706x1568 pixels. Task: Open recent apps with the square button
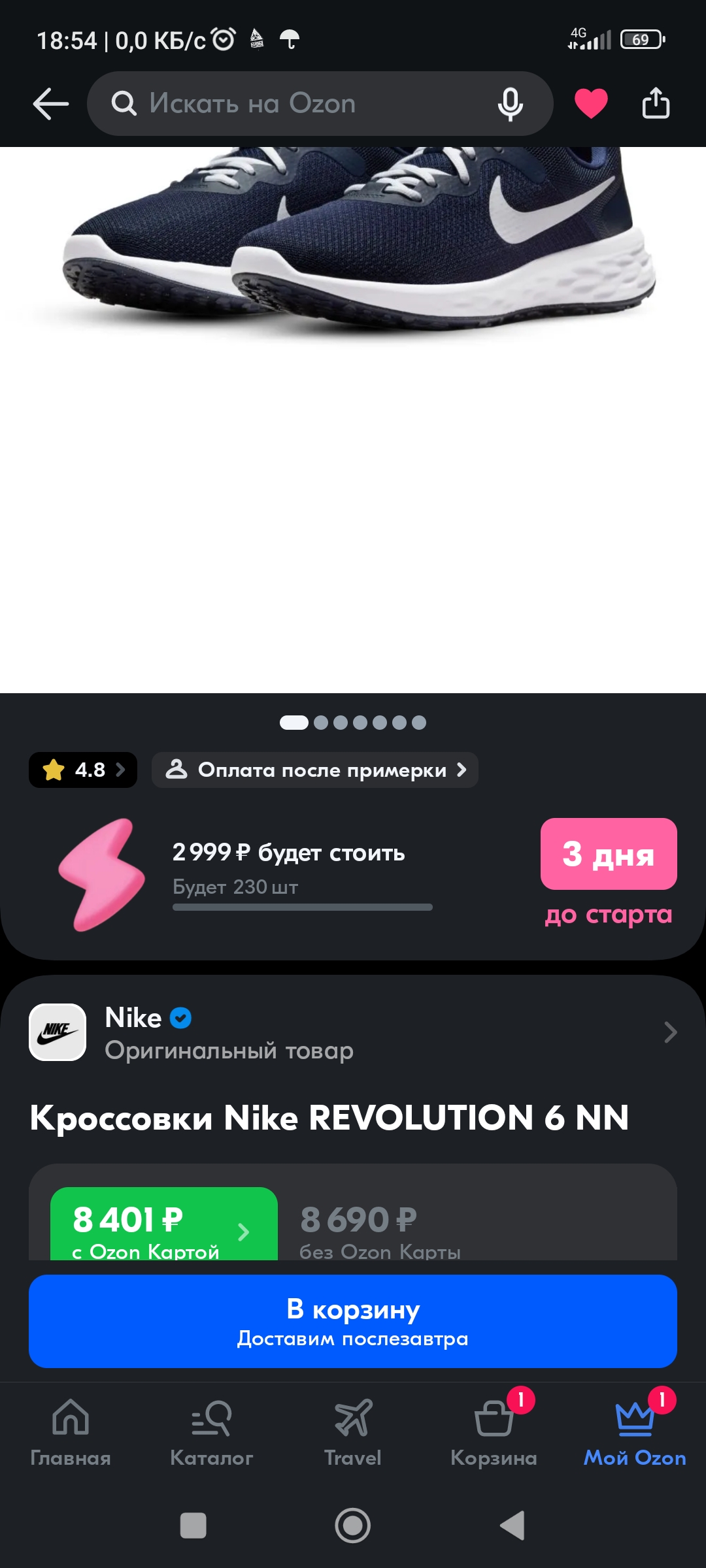coord(193,1526)
